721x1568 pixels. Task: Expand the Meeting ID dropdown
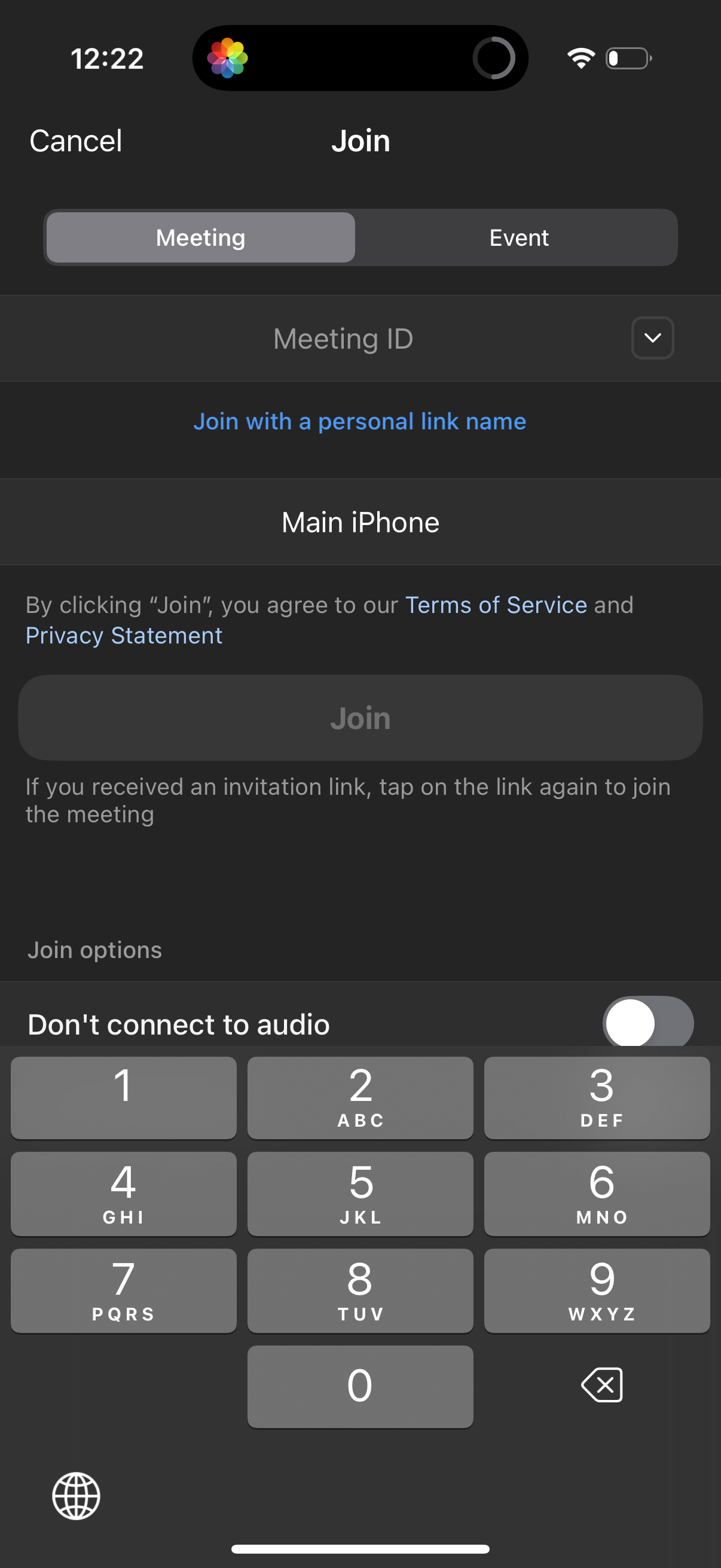[652, 338]
